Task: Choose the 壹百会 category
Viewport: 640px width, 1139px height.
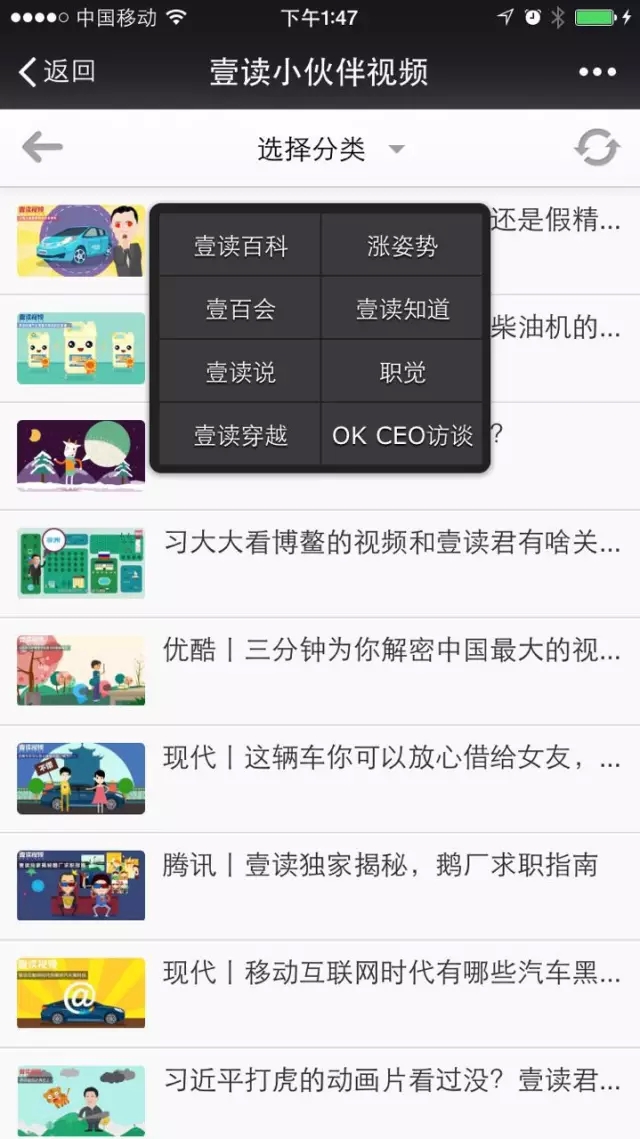Action: tap(240, 309)
